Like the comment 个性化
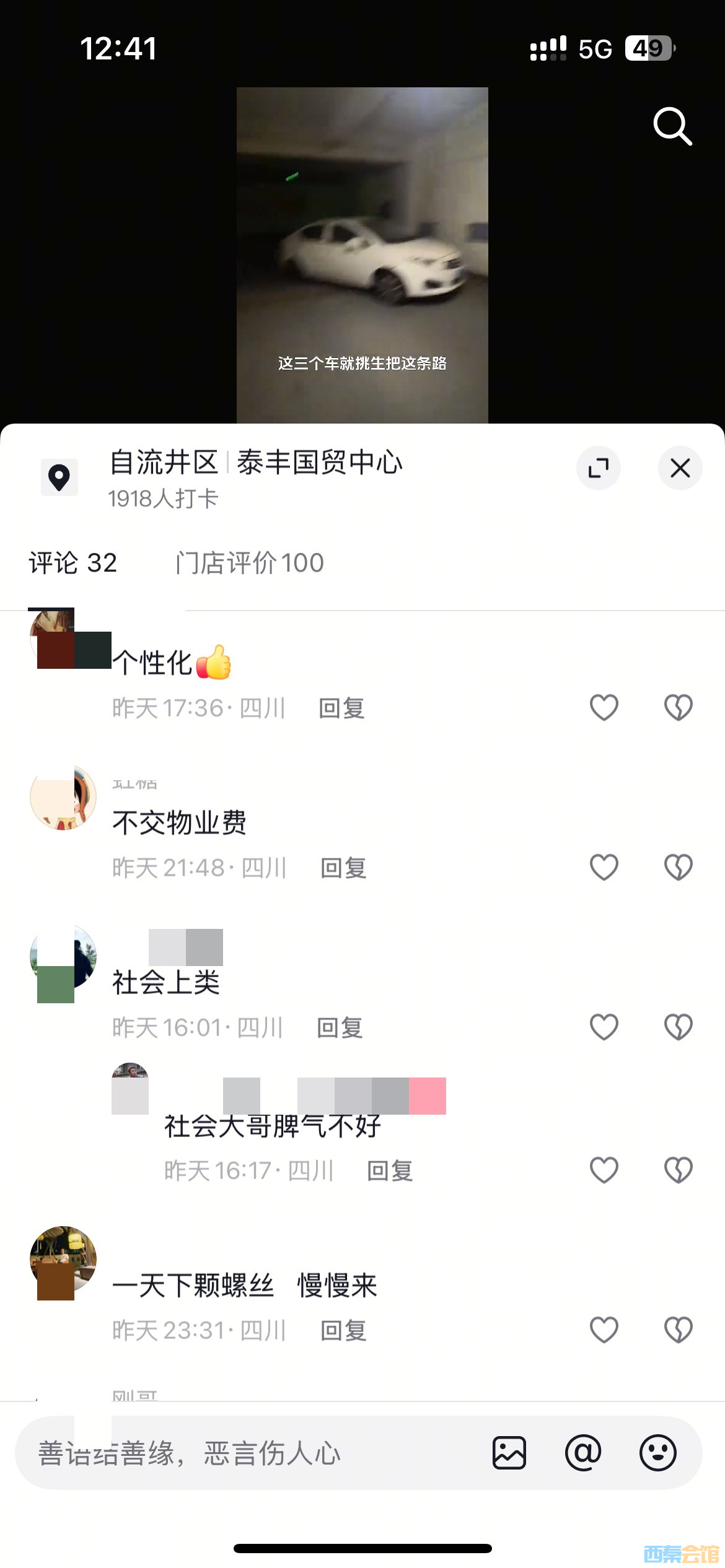The height and width of the screenshot is (1568, 725). coord(604,707)
